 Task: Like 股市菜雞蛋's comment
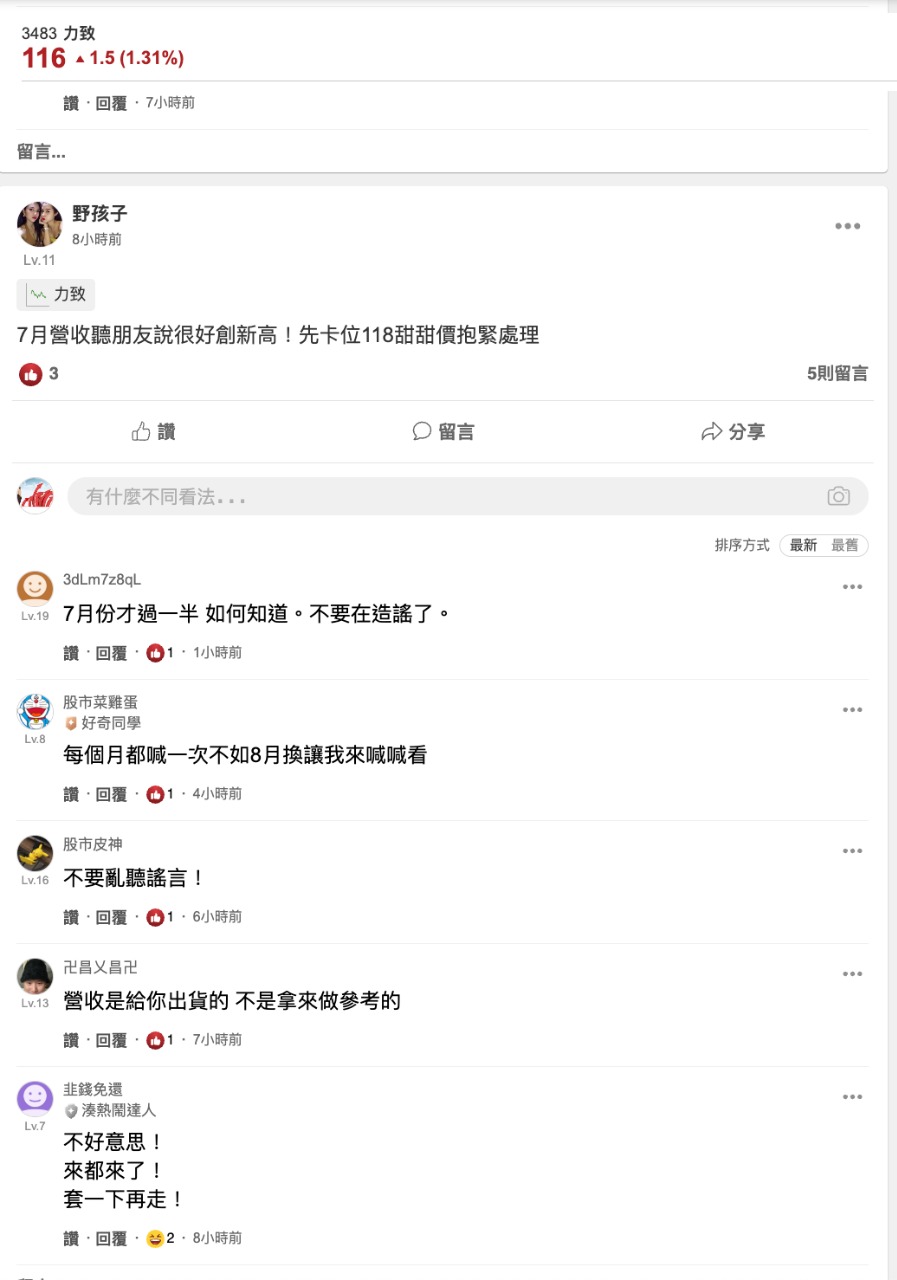(x=71, y=794)
